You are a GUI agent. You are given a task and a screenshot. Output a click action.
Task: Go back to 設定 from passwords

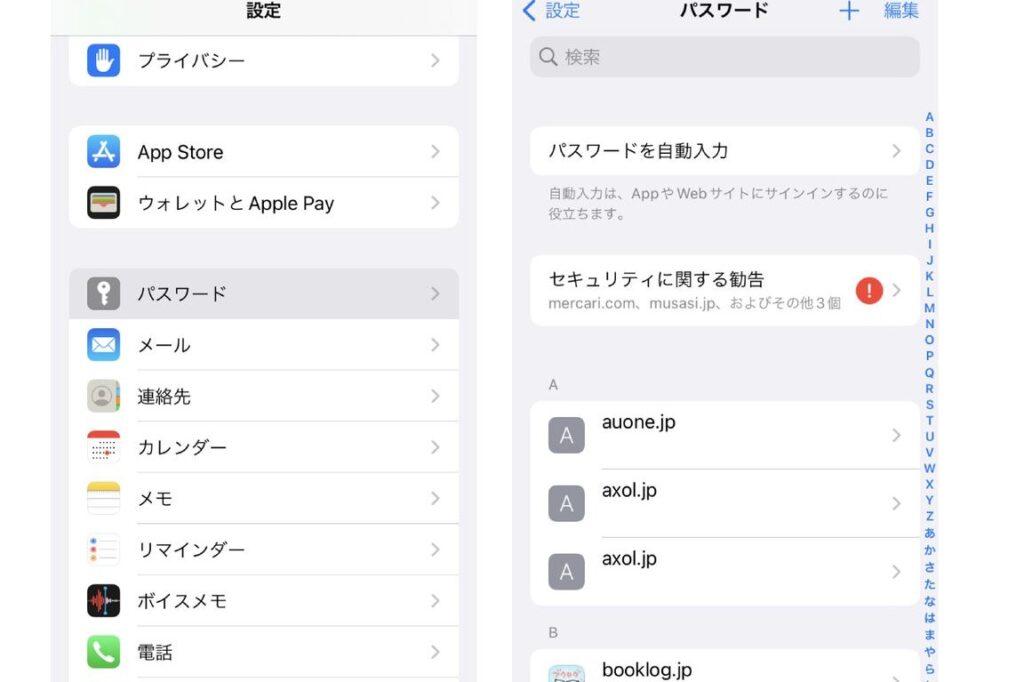point(552,11)
